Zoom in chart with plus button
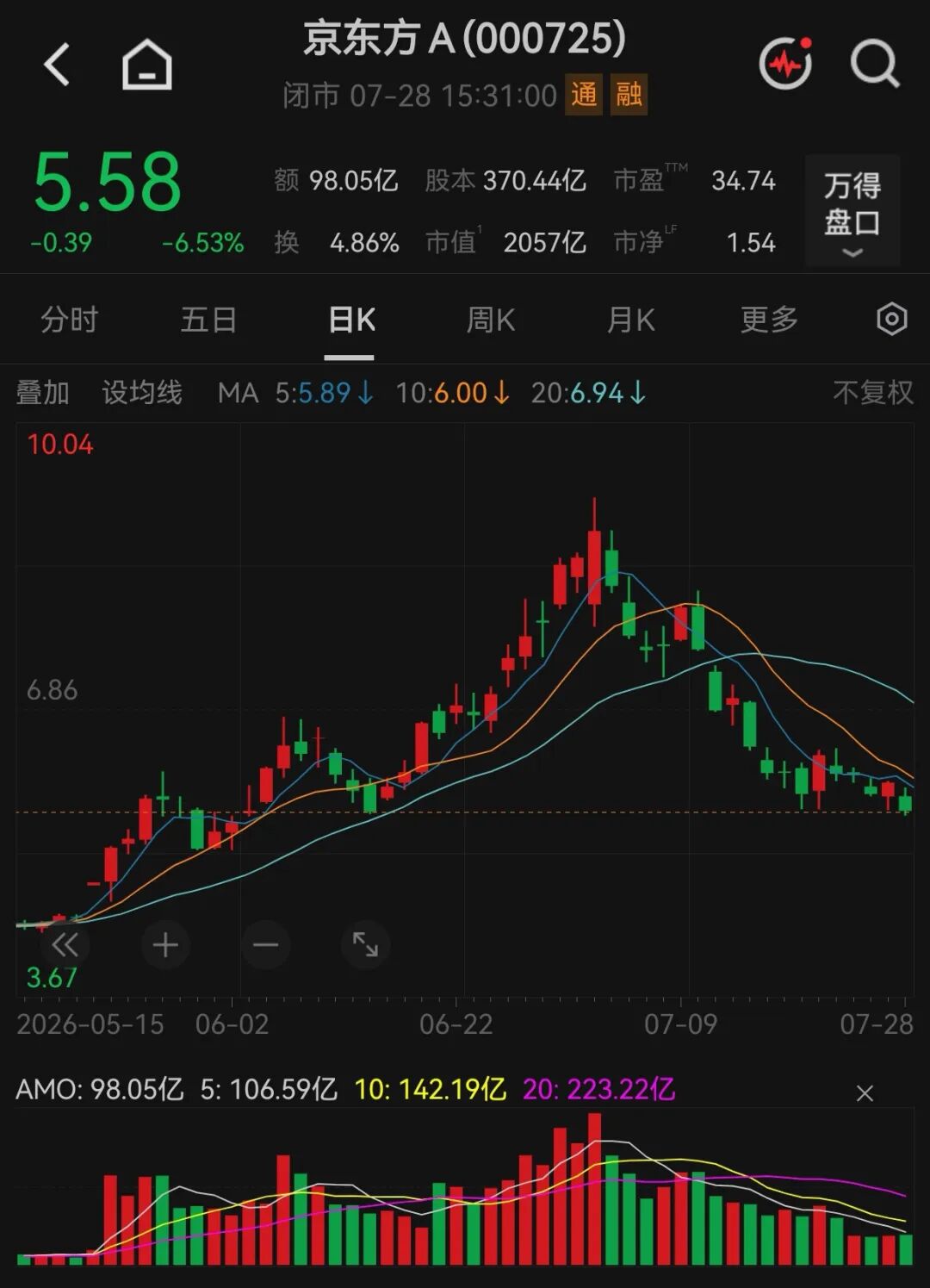Image resolution: width=930 pixels, height=1288 pixels. tap(165, 945)
